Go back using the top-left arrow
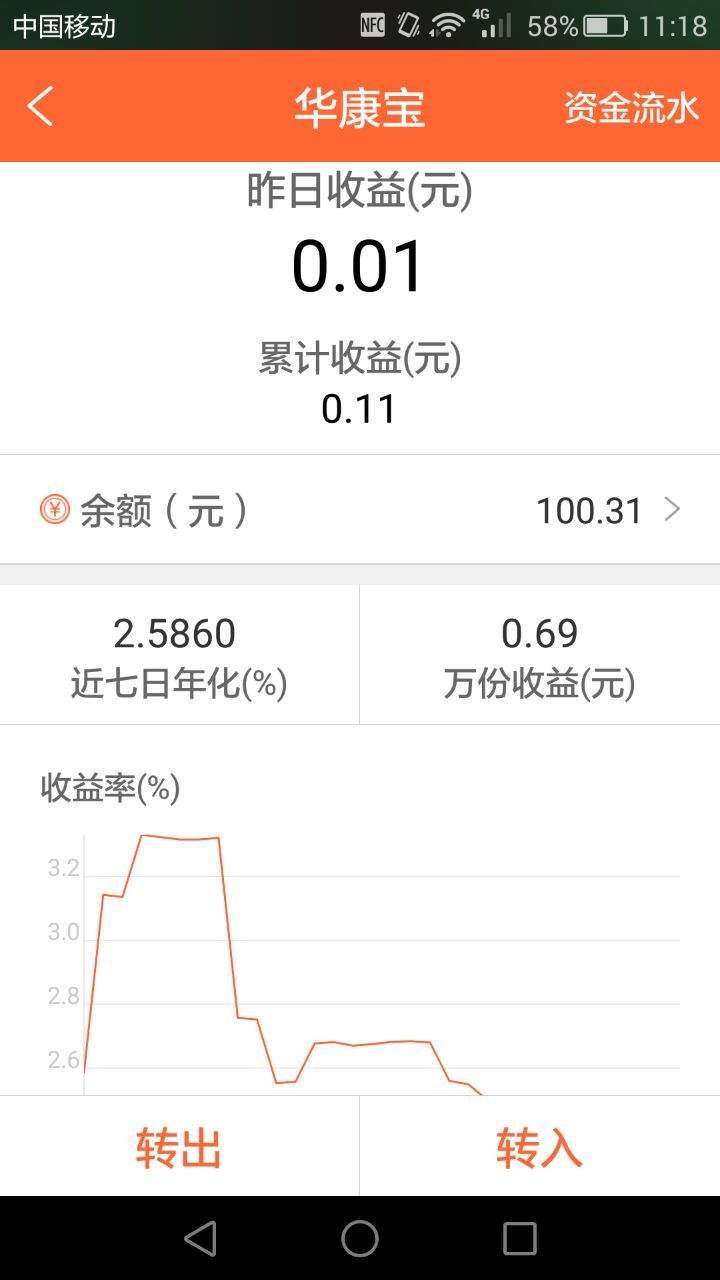 click(x=40, y=106)
